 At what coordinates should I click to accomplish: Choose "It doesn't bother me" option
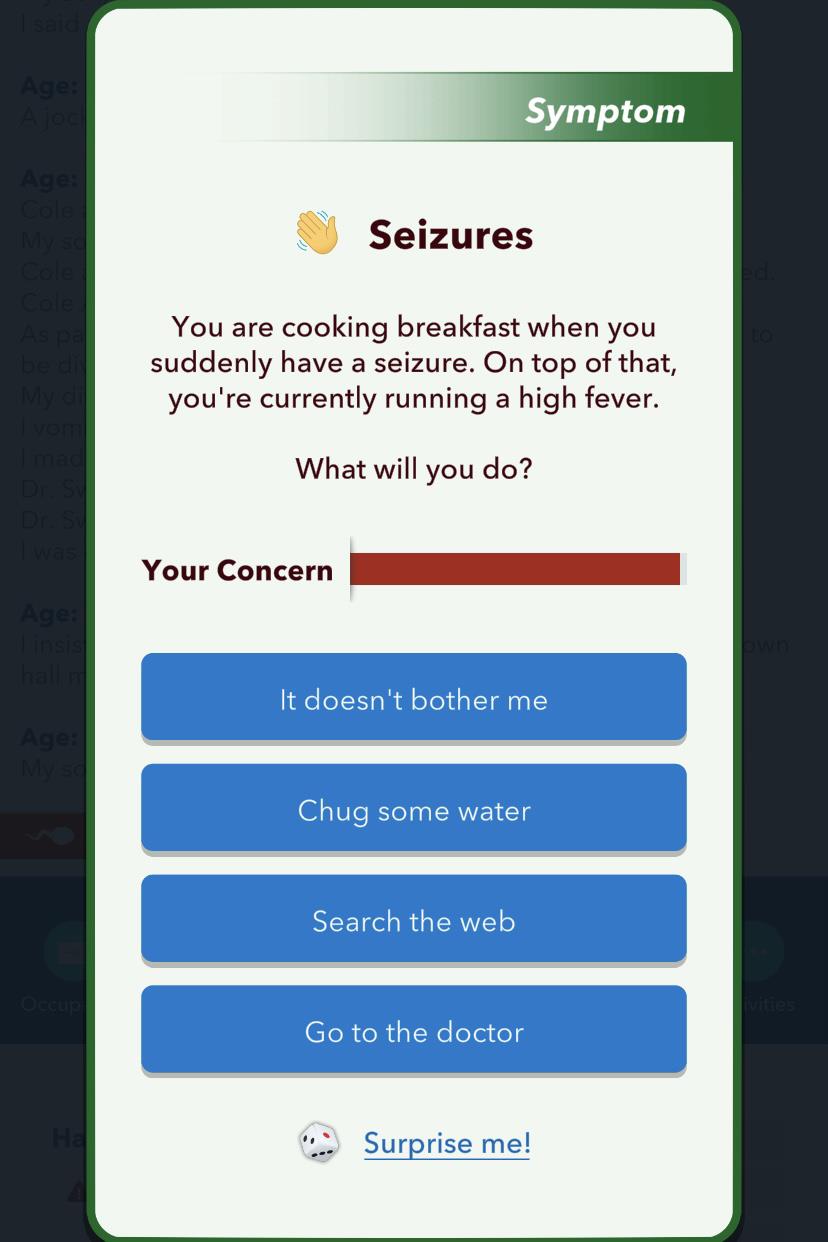[x=413, y=699]
